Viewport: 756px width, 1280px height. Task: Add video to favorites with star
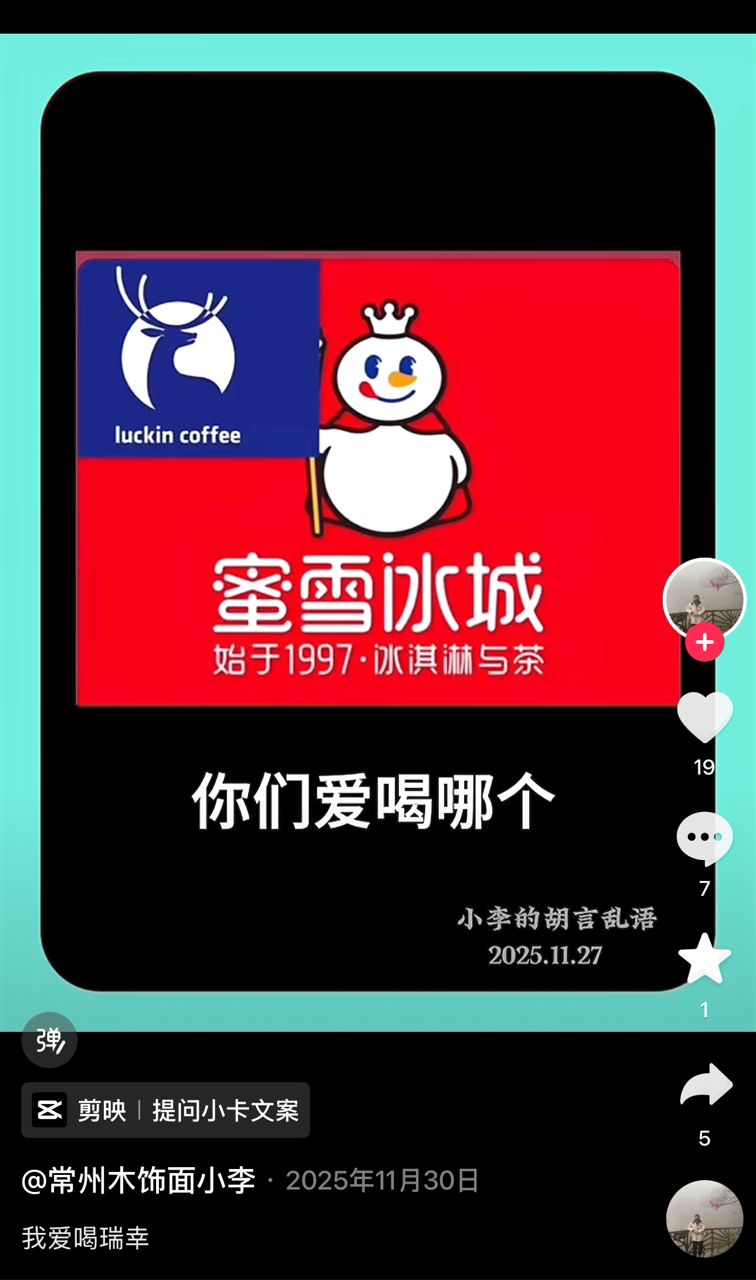(x=704, y=959)
